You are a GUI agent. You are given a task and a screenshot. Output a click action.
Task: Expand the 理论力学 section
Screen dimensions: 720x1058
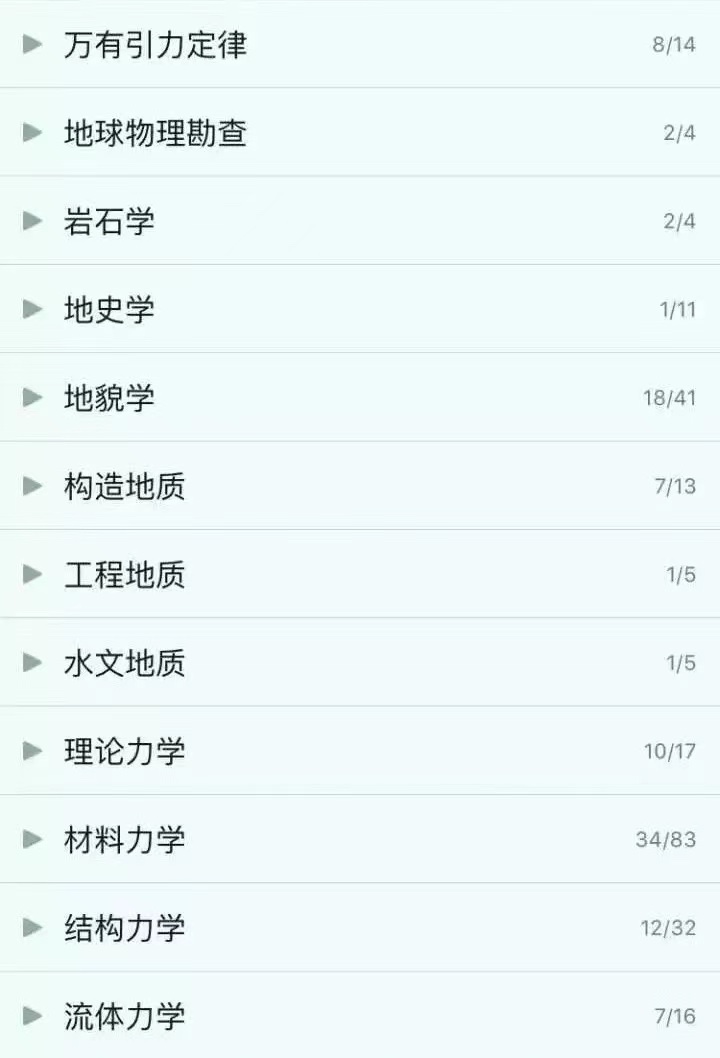click(32, 752)
